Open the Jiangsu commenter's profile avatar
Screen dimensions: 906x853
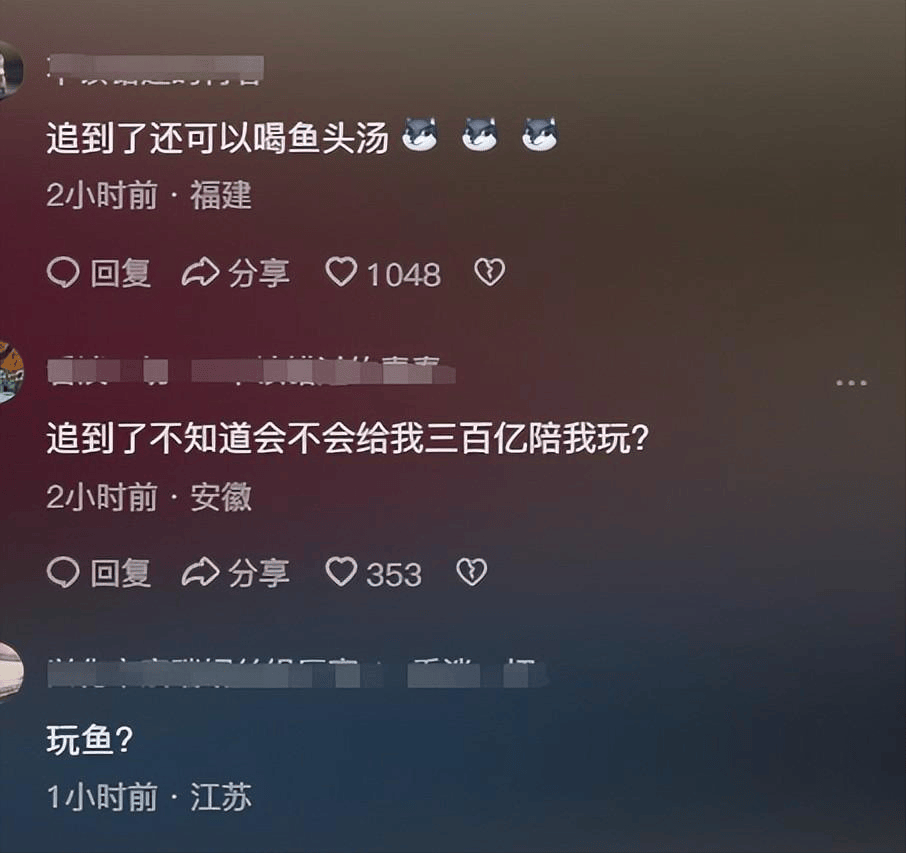click(x=8, y=672)
